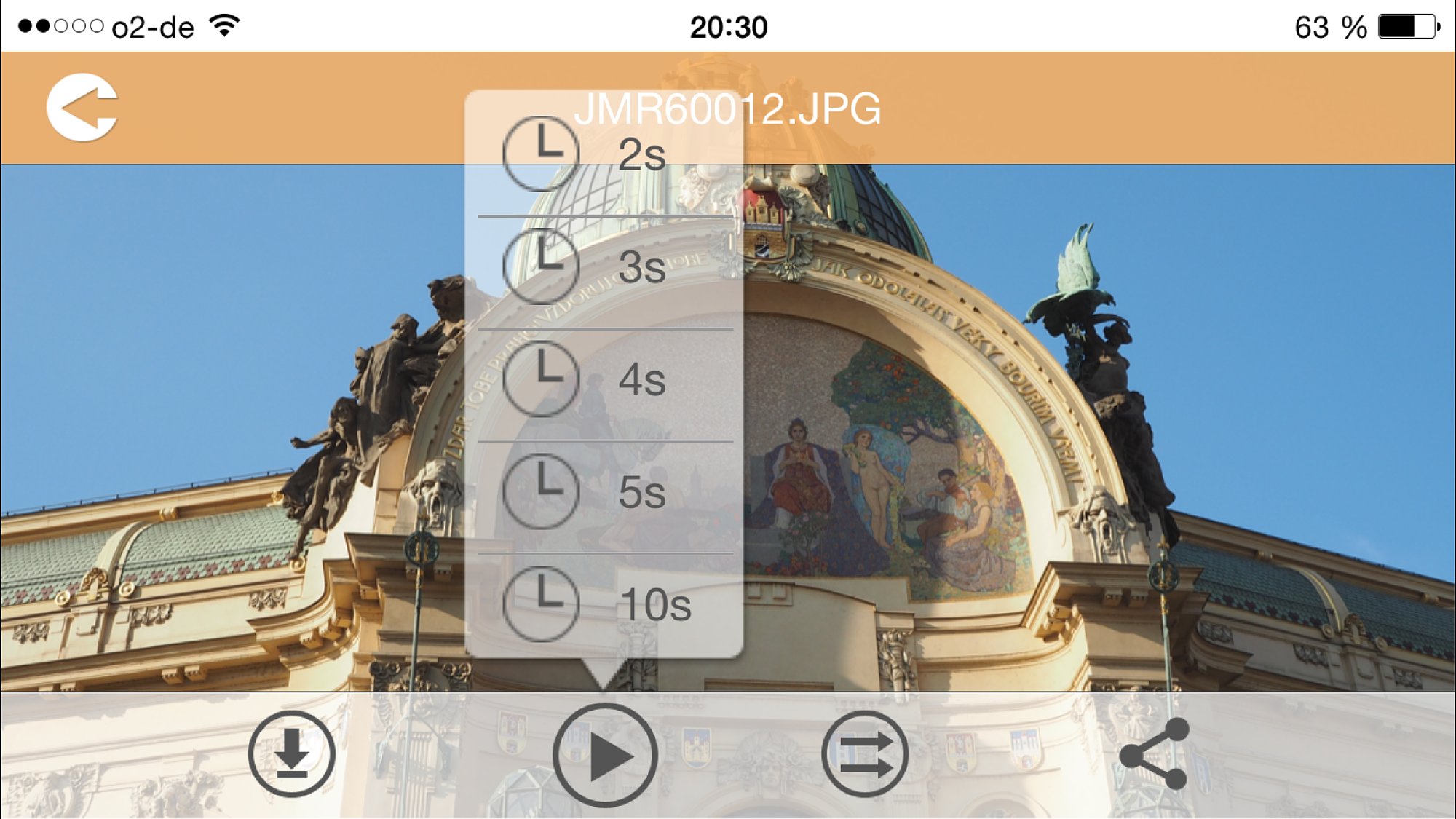The image size is (1456, 819).
Task: Select the 10s interval option
Action: click(x=604, y=604)
